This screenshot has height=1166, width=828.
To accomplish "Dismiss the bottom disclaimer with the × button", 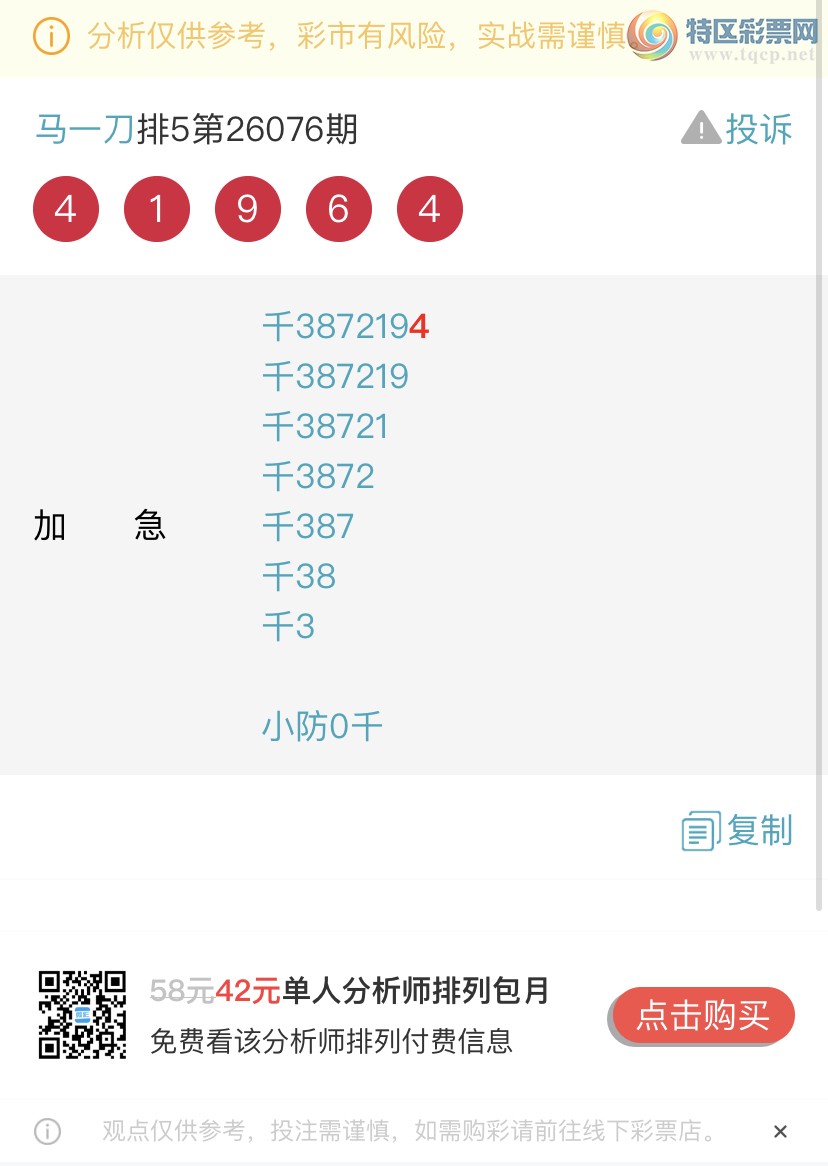I will pos(780,1131).
